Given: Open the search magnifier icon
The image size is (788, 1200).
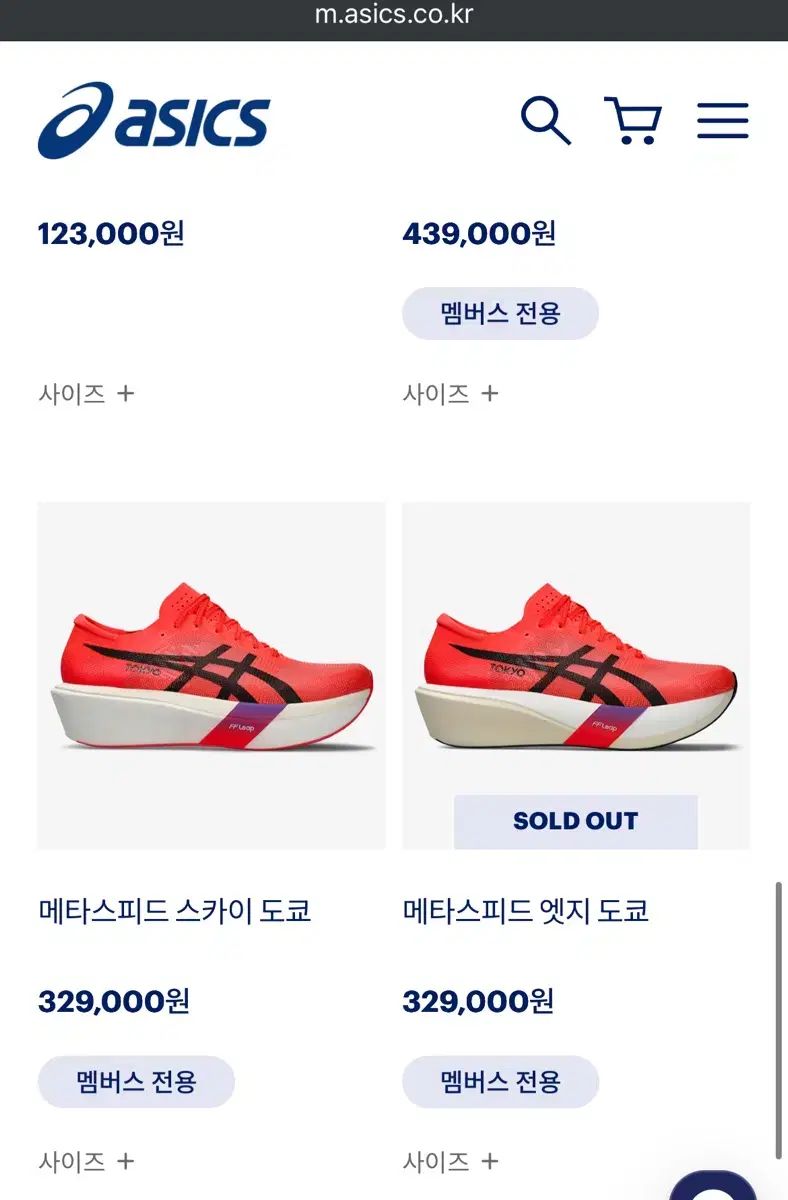Looking at the screenshot, I should [x=545, y=121].
